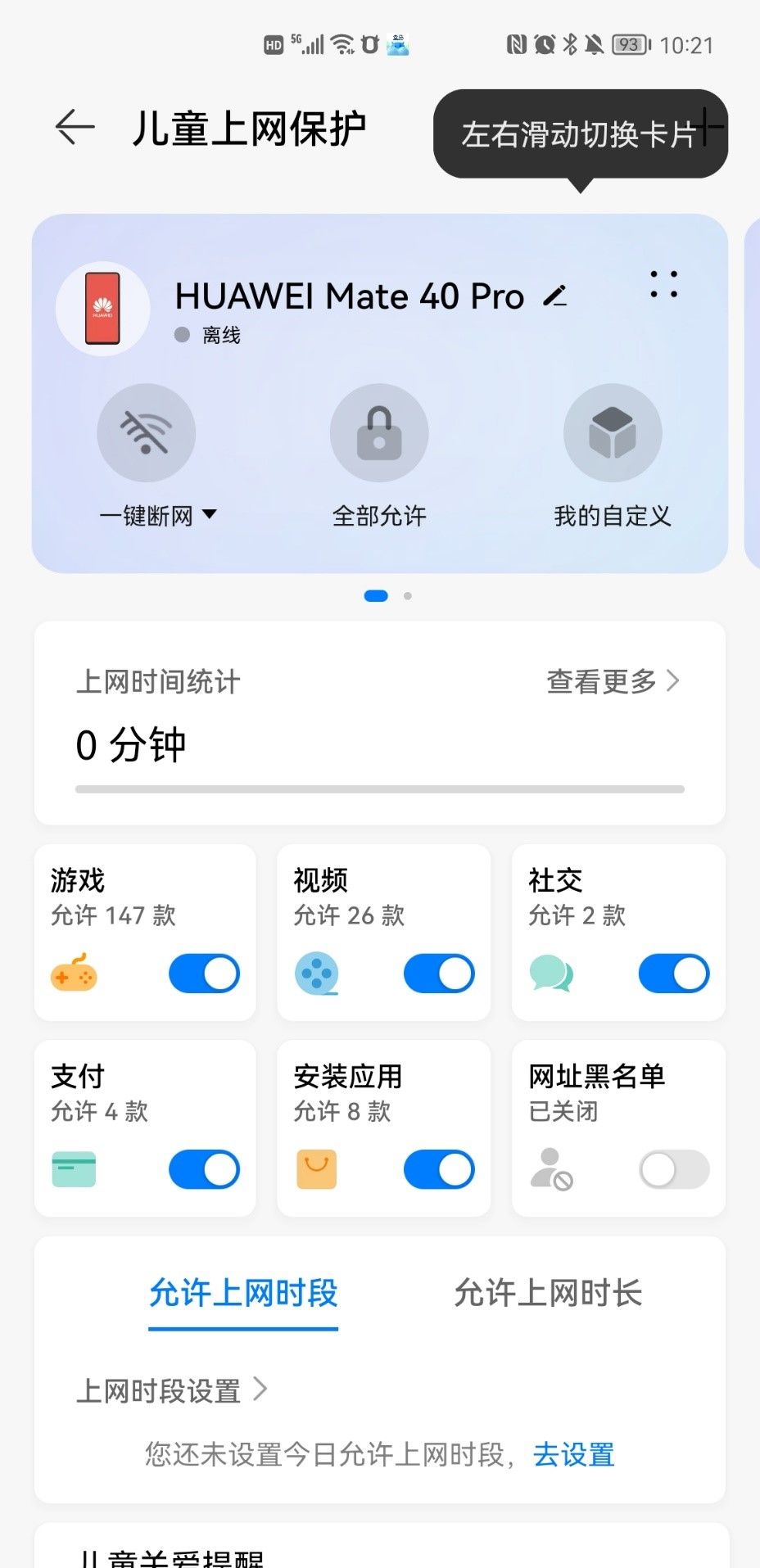Open 上网时段设置
Image resolution: width=760 pixels, height=1568 pixels.
[172, 1390]
